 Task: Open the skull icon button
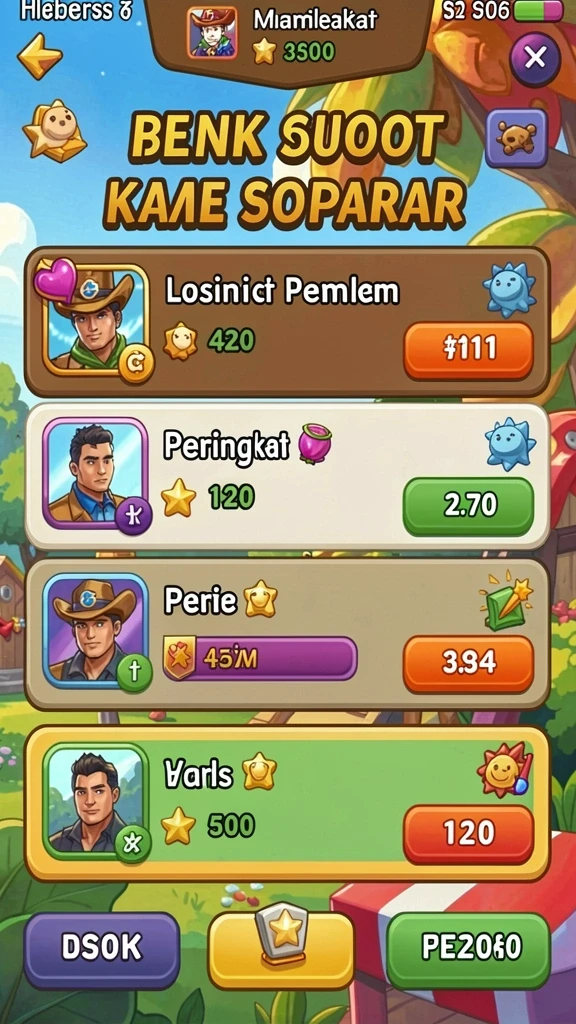516,138
